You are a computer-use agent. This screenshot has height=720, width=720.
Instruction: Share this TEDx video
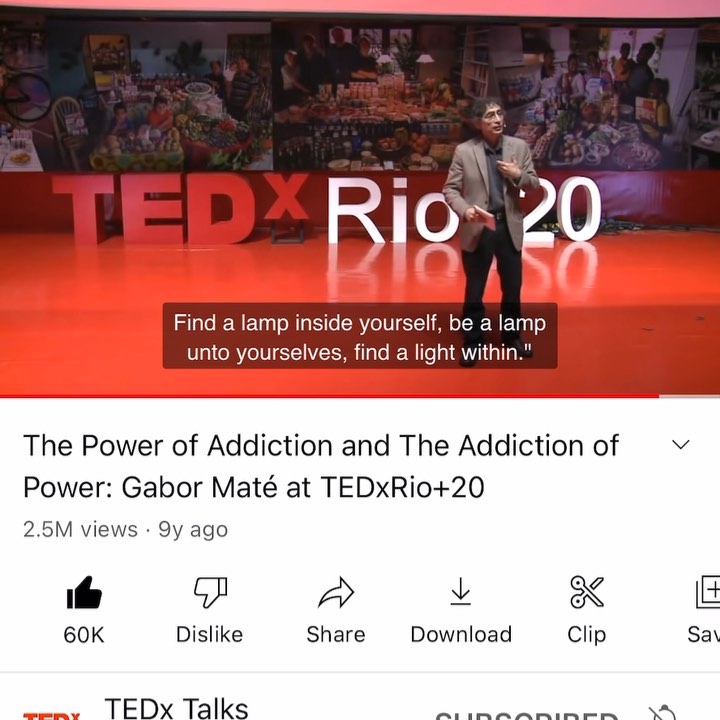[335, 594]
